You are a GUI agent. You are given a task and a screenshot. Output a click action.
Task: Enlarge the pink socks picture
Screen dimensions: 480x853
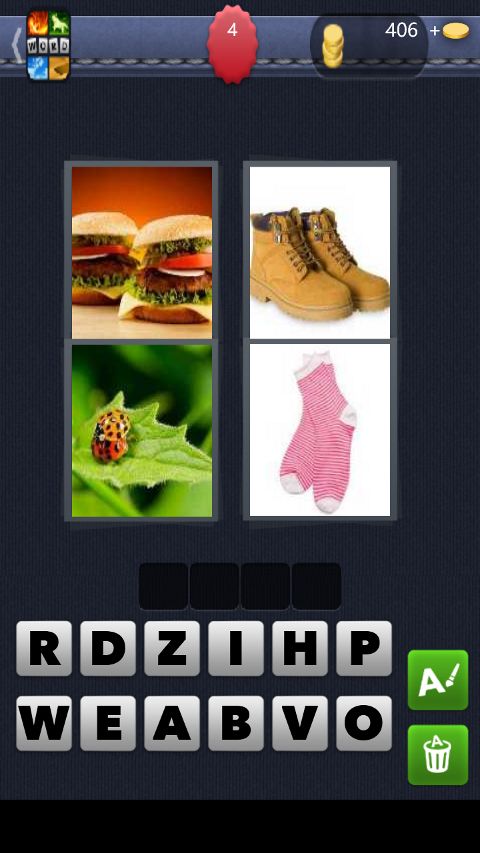click(320, 430)
